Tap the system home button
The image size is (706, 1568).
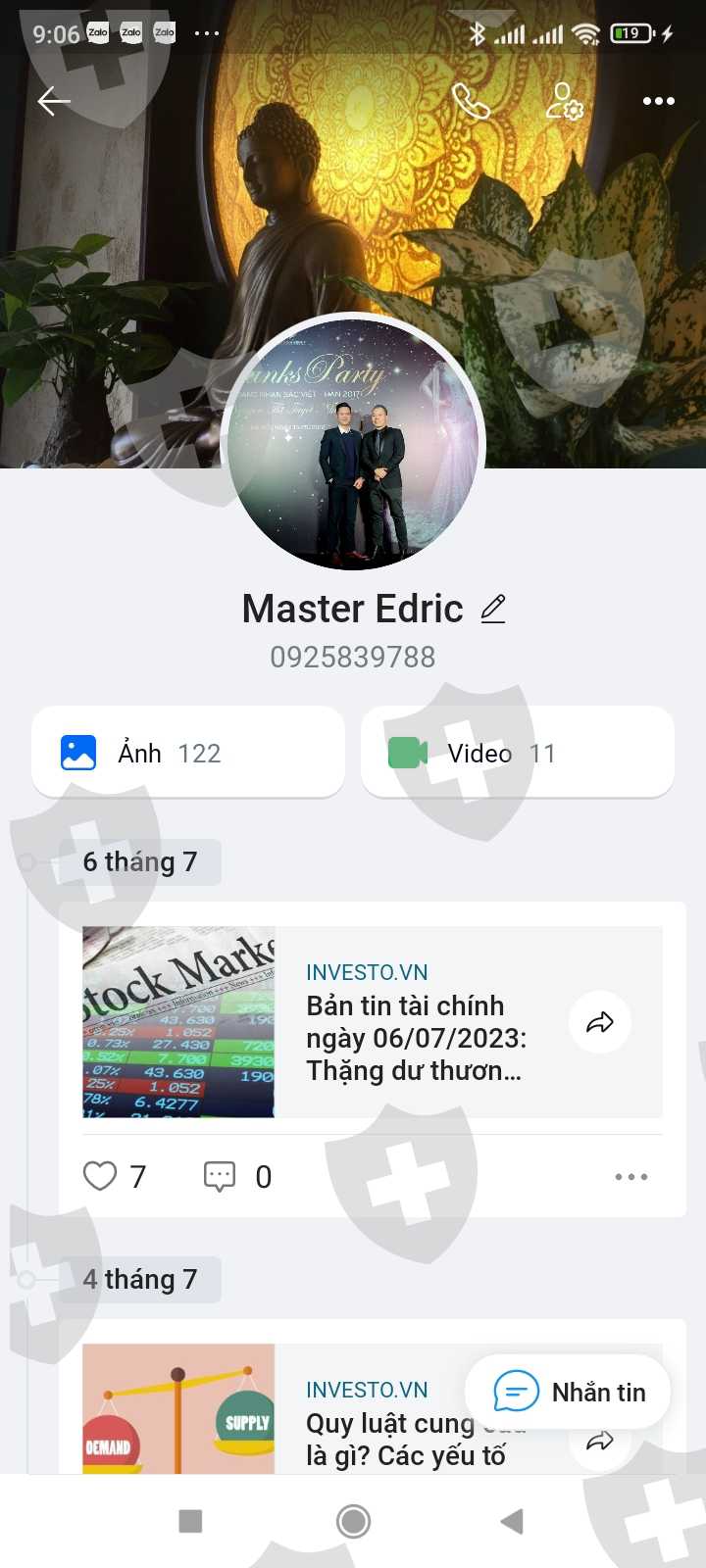click(x=353, y=1521)
